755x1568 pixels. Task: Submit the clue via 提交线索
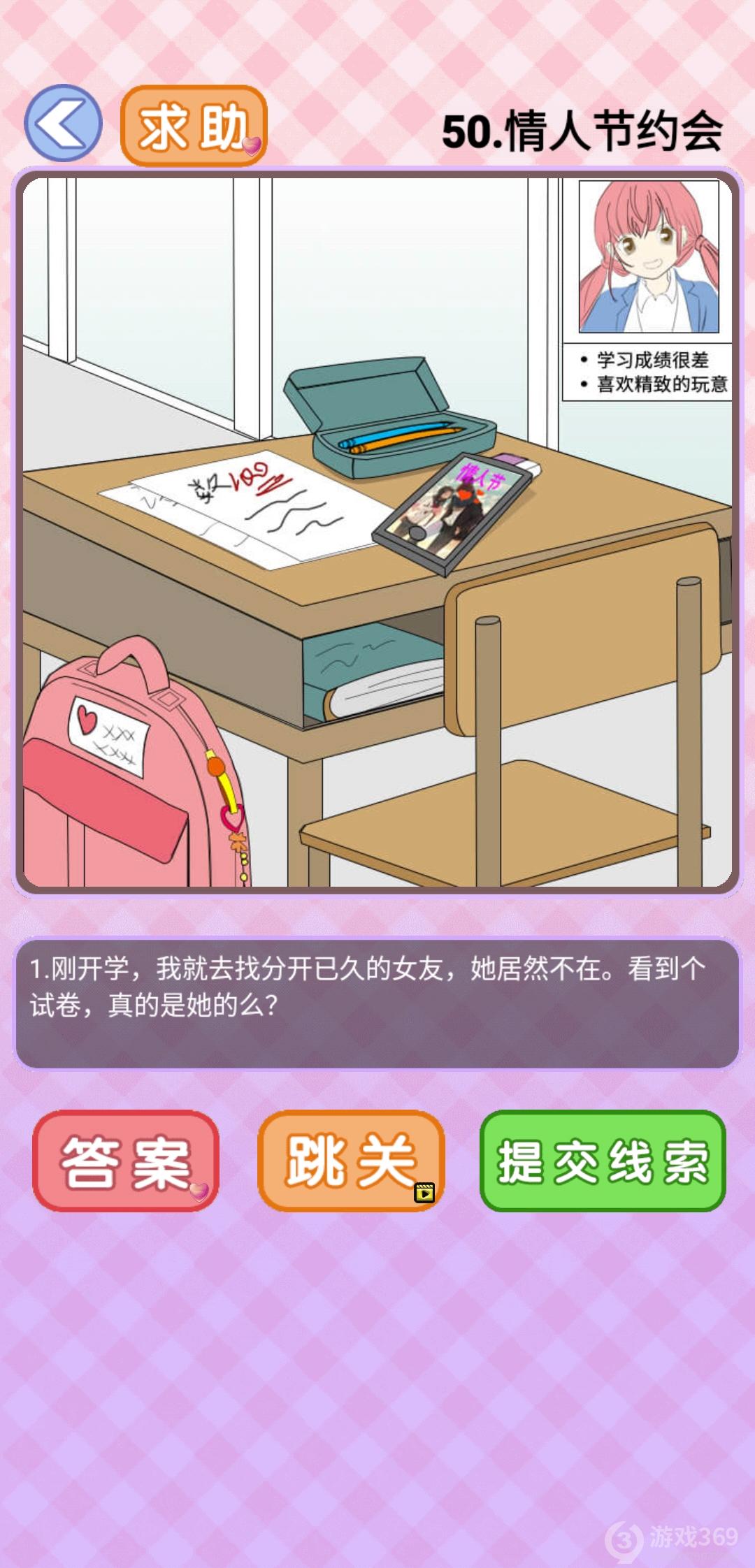[603, 1161]
